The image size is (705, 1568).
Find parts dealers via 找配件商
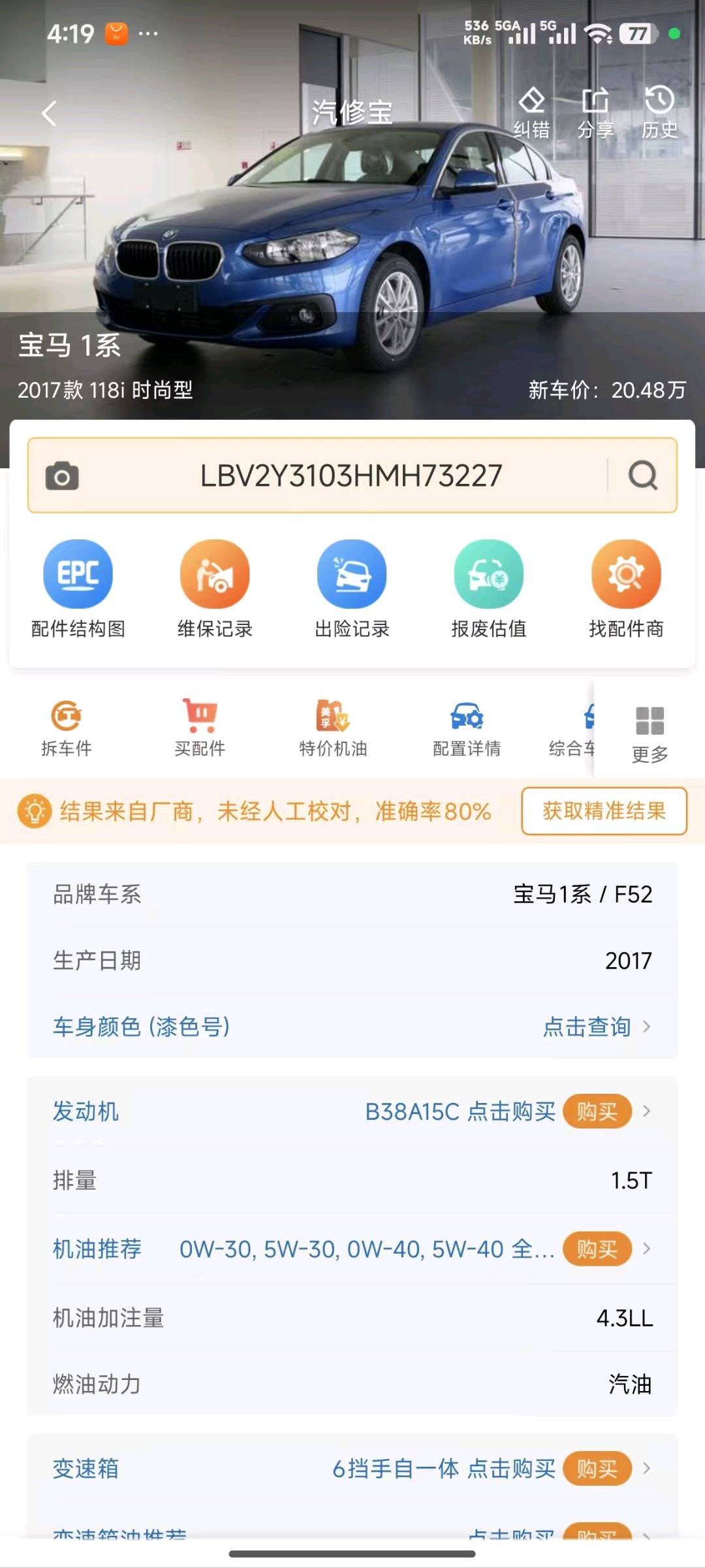coord(626,589)
